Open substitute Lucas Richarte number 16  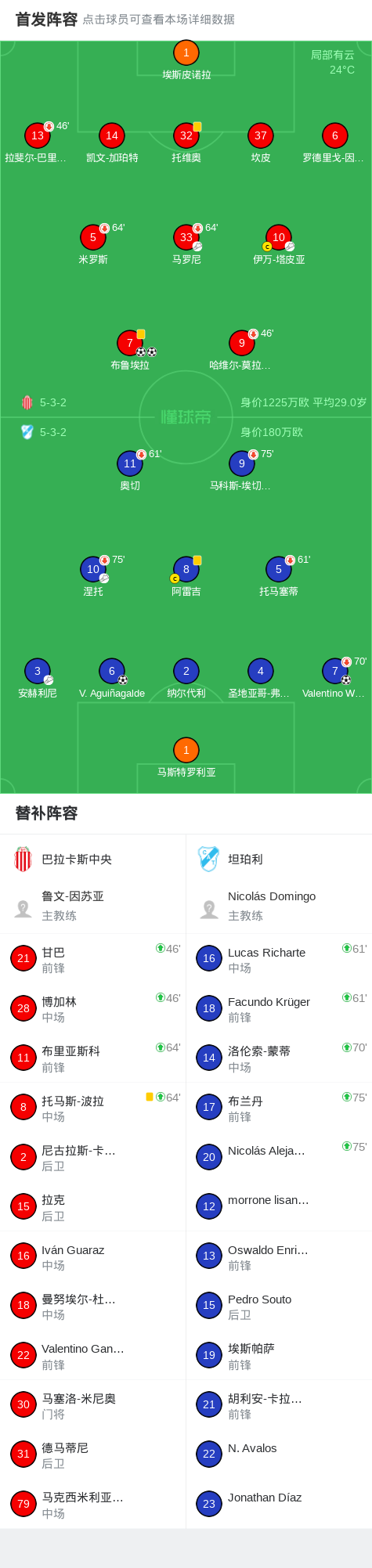(x=279, y=959)
